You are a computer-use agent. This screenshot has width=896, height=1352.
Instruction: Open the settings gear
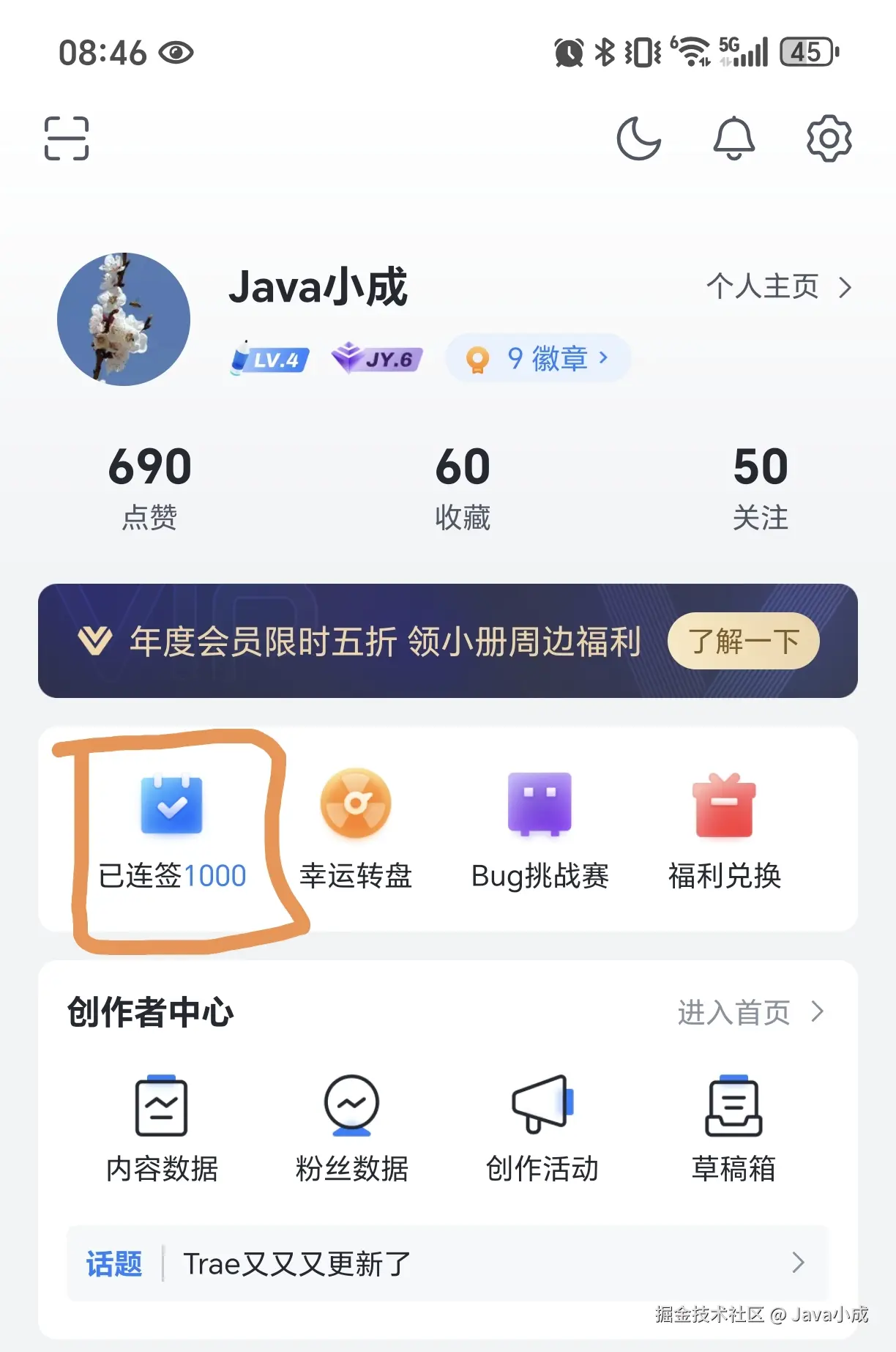click(829, 138)
